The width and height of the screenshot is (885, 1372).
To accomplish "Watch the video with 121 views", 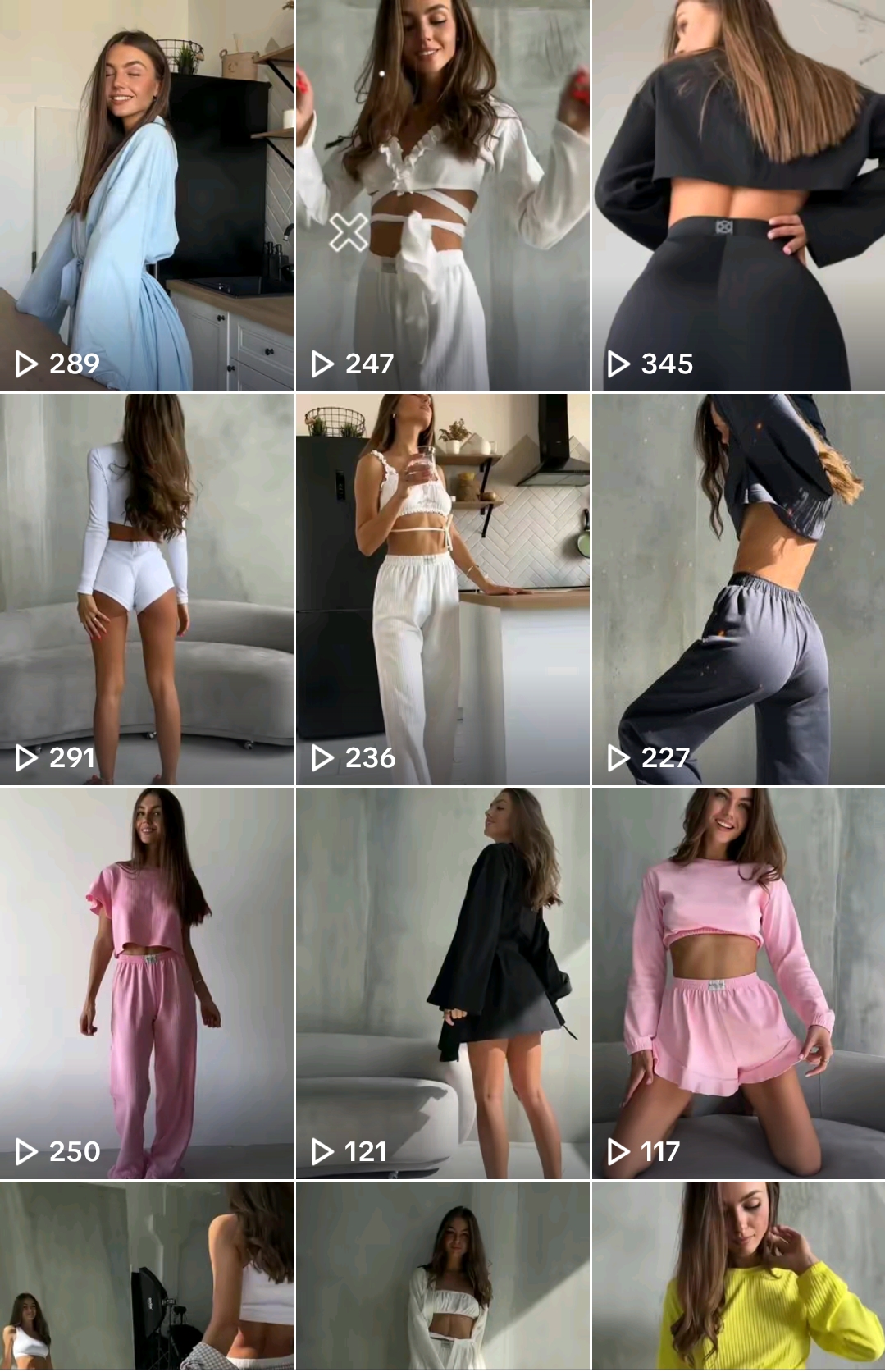I will 442,983.
